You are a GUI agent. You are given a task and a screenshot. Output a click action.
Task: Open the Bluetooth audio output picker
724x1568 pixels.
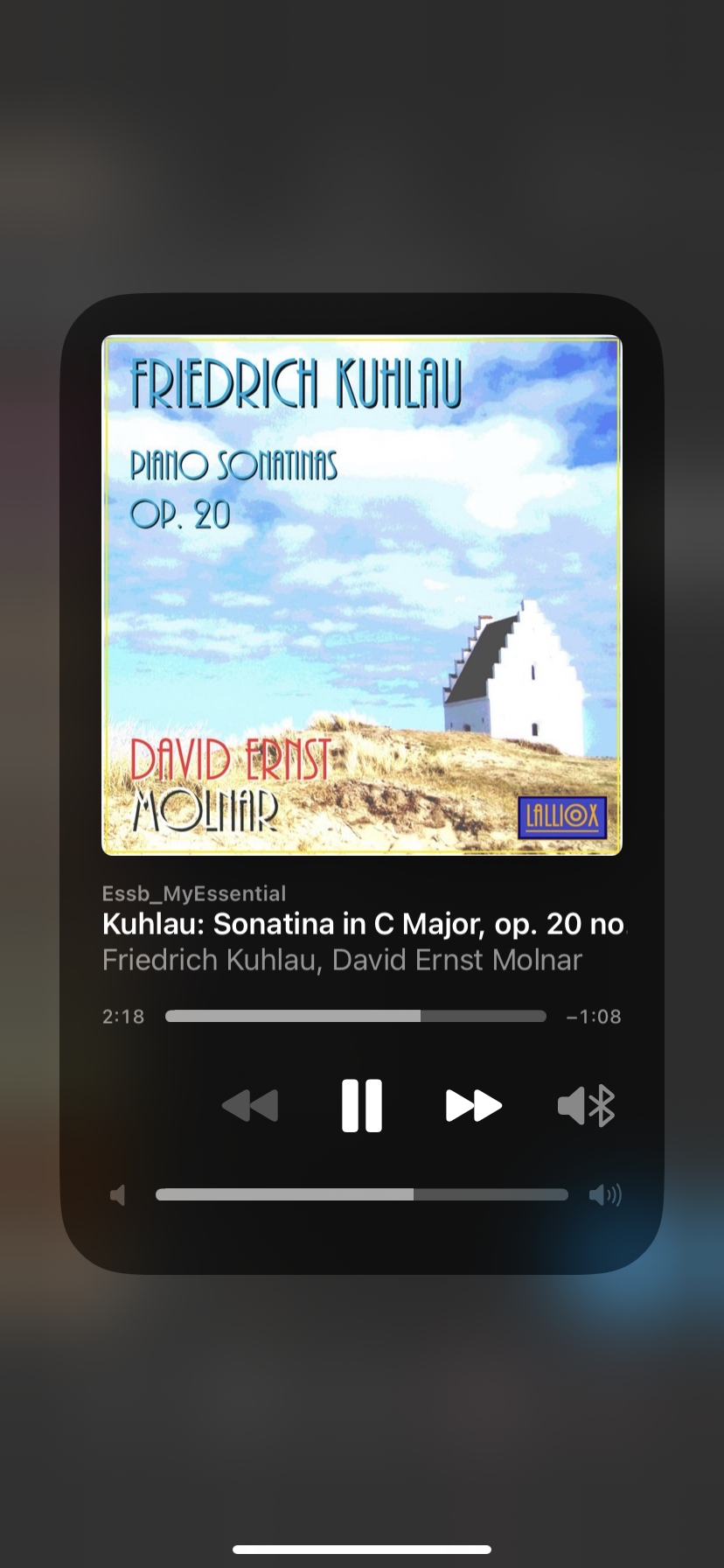(x=587, y=1105)
